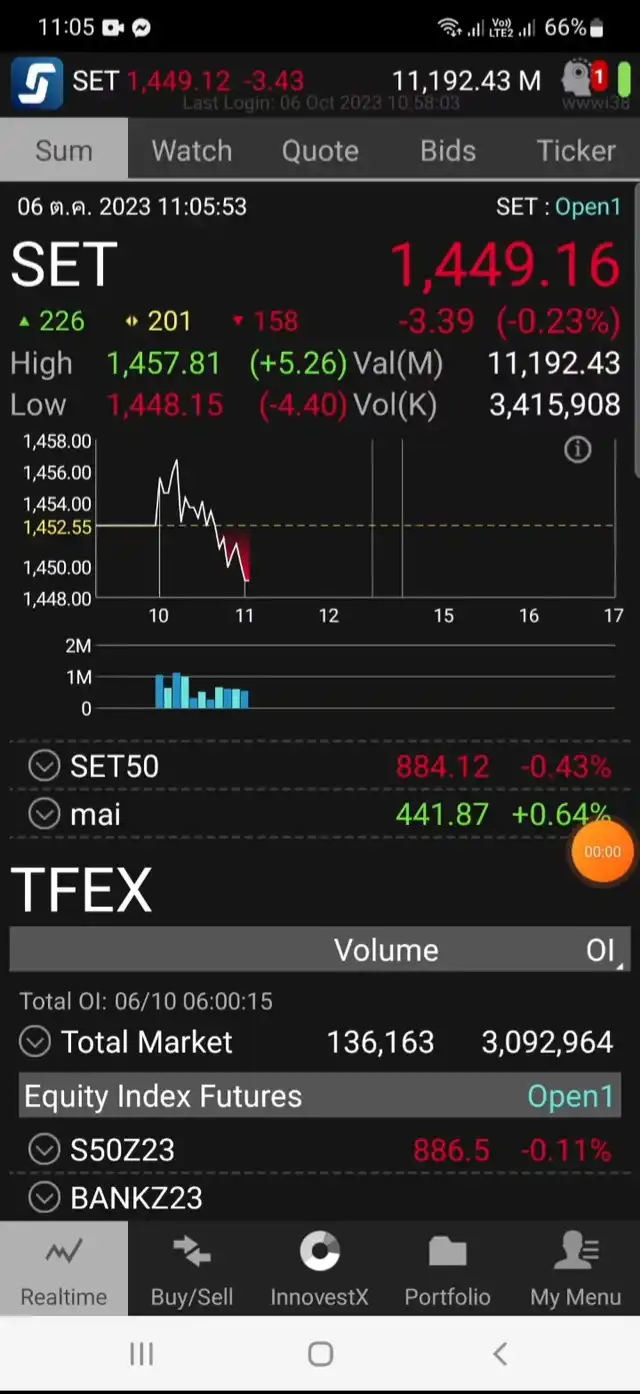Viewport: 640px width, 1394px height.
Task: Go to the Ticker tab
Action: (576, 151)
